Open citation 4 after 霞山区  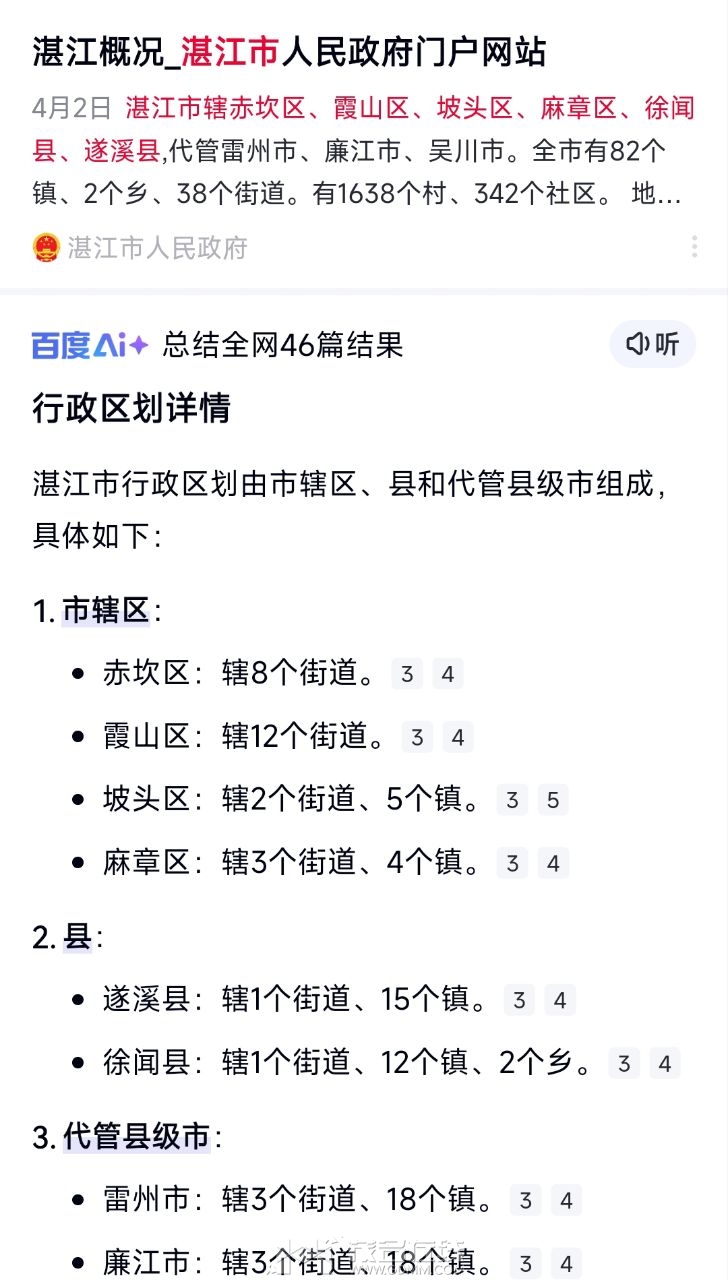[457, 737]
